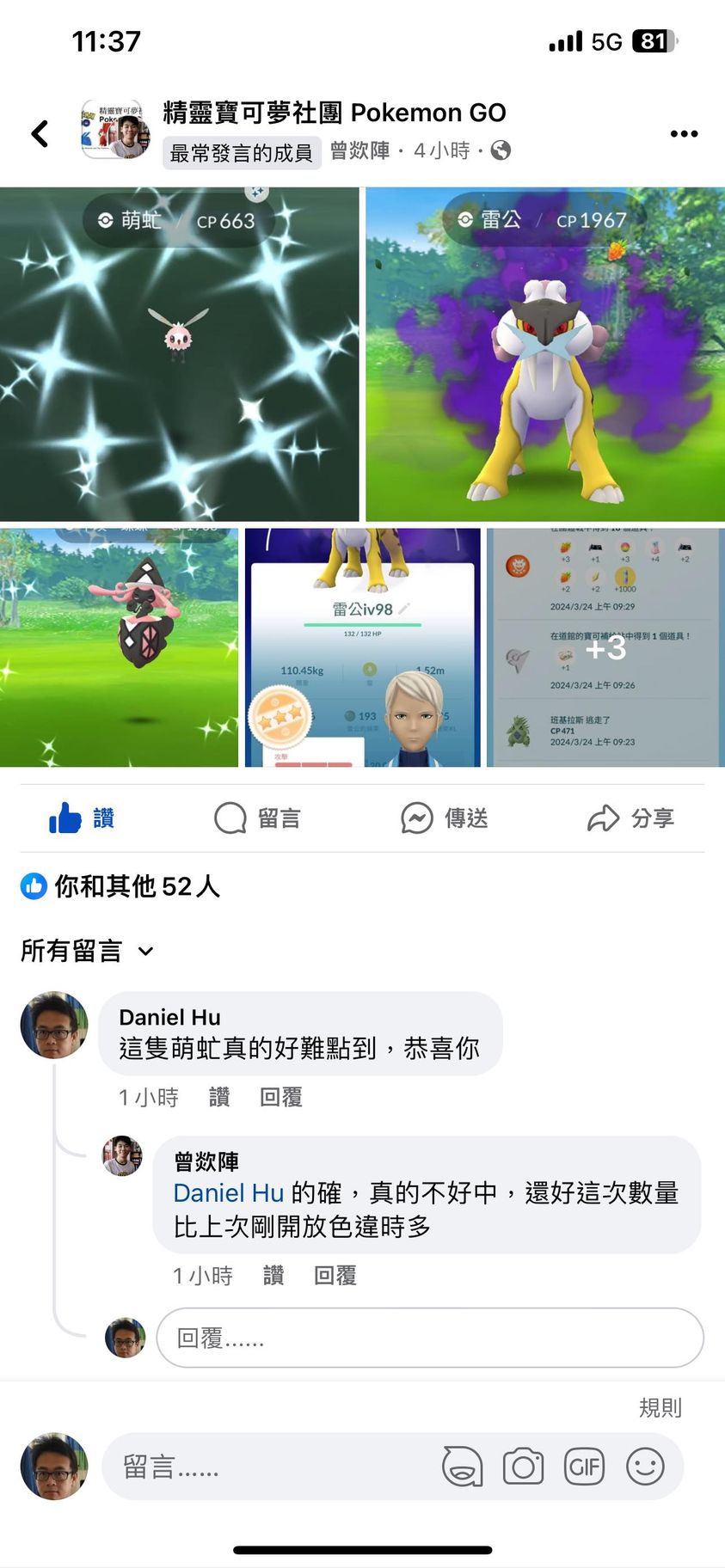Focus the 回覆 reply field
Image resolution: width=725 pixels, height=1568 pixels.
coord(430,1338)
